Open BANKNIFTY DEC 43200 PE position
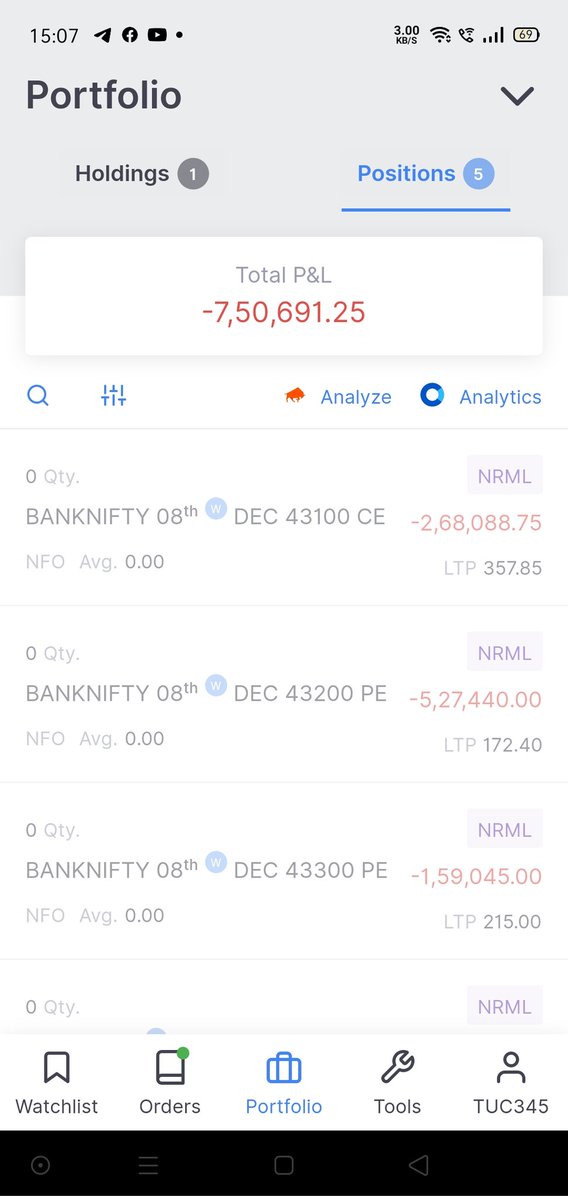Viewport: 568px width, 1200px height. [284, 694]
